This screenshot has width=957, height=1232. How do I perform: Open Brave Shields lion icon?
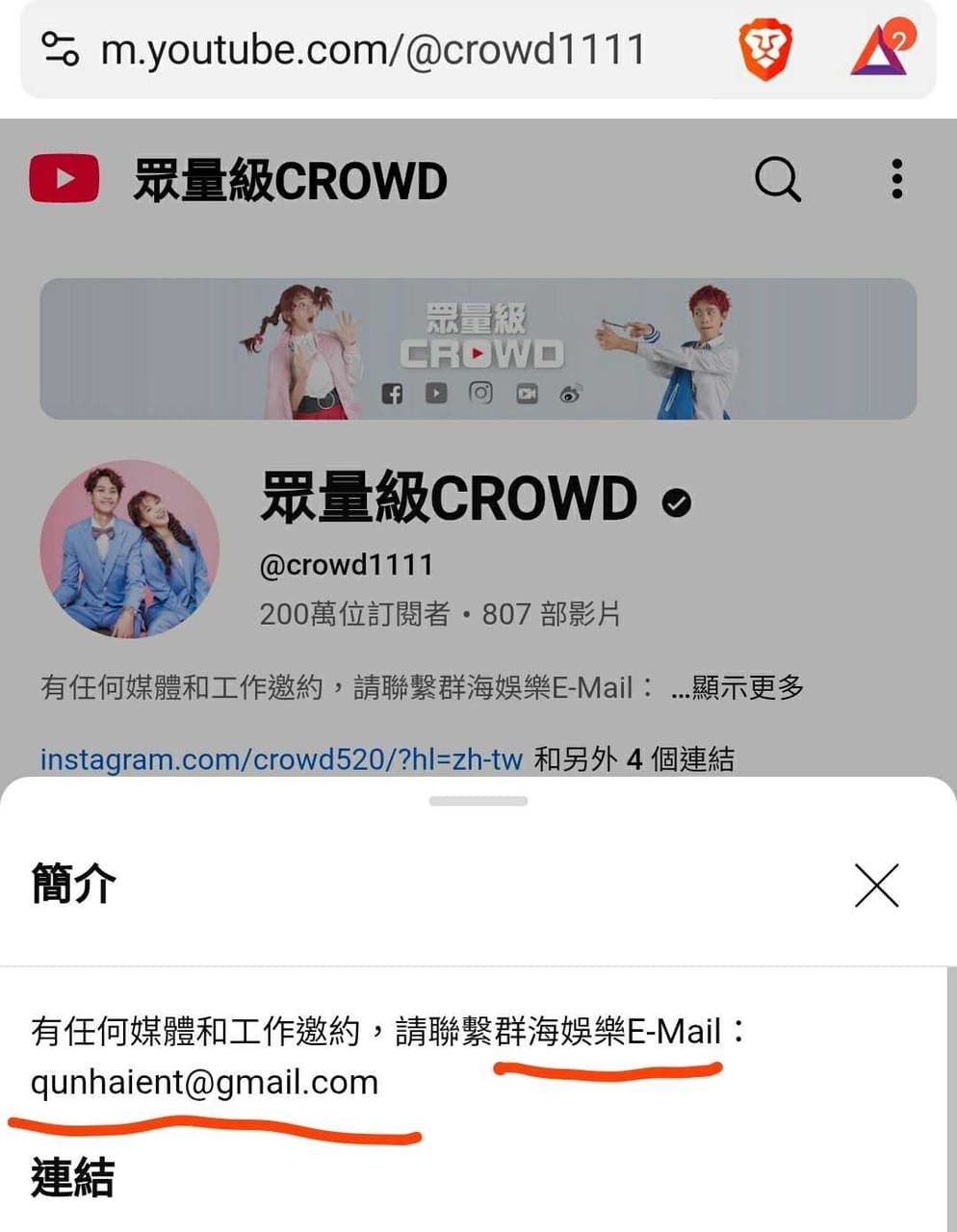coord(765,50)
